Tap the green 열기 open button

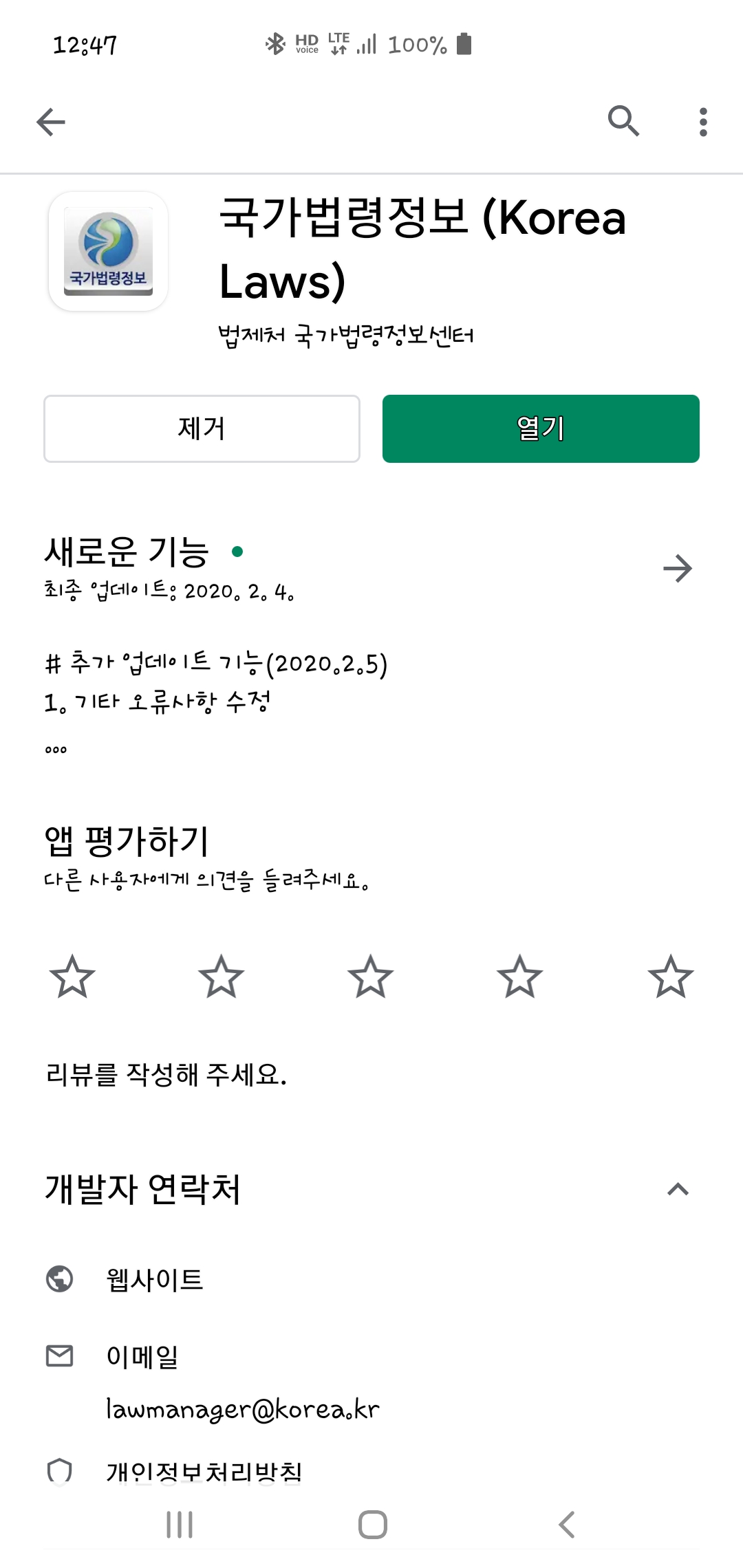[x=541, y=428]
